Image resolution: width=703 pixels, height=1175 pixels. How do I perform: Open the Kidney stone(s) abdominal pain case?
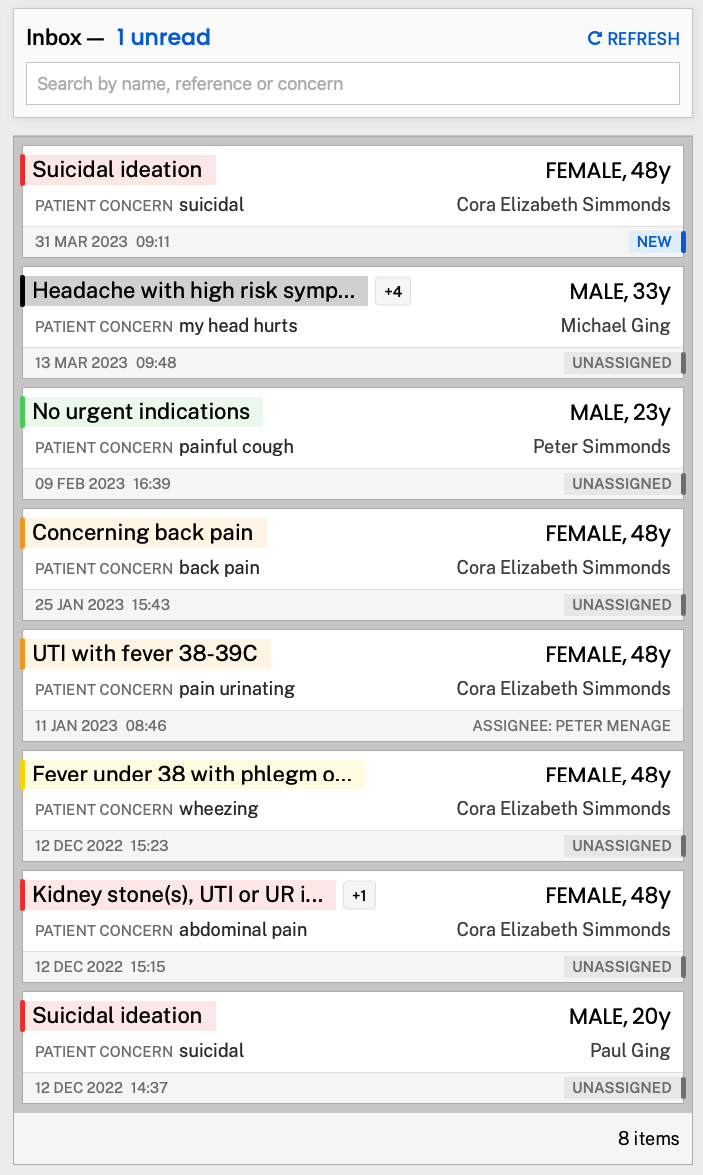tap(352, 926)
